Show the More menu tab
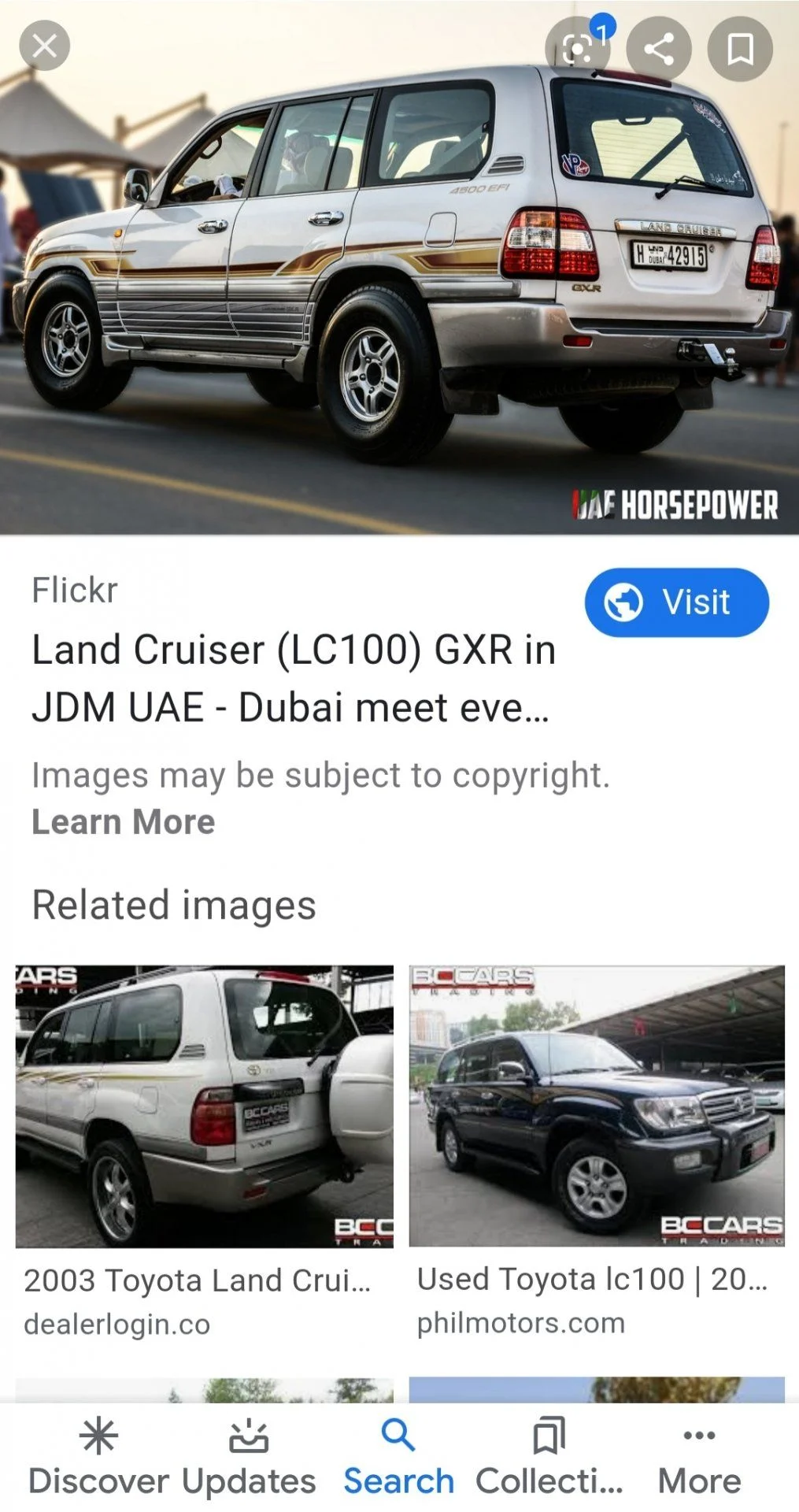This screenshot has width=799, height=1512. coord(699,1458)
